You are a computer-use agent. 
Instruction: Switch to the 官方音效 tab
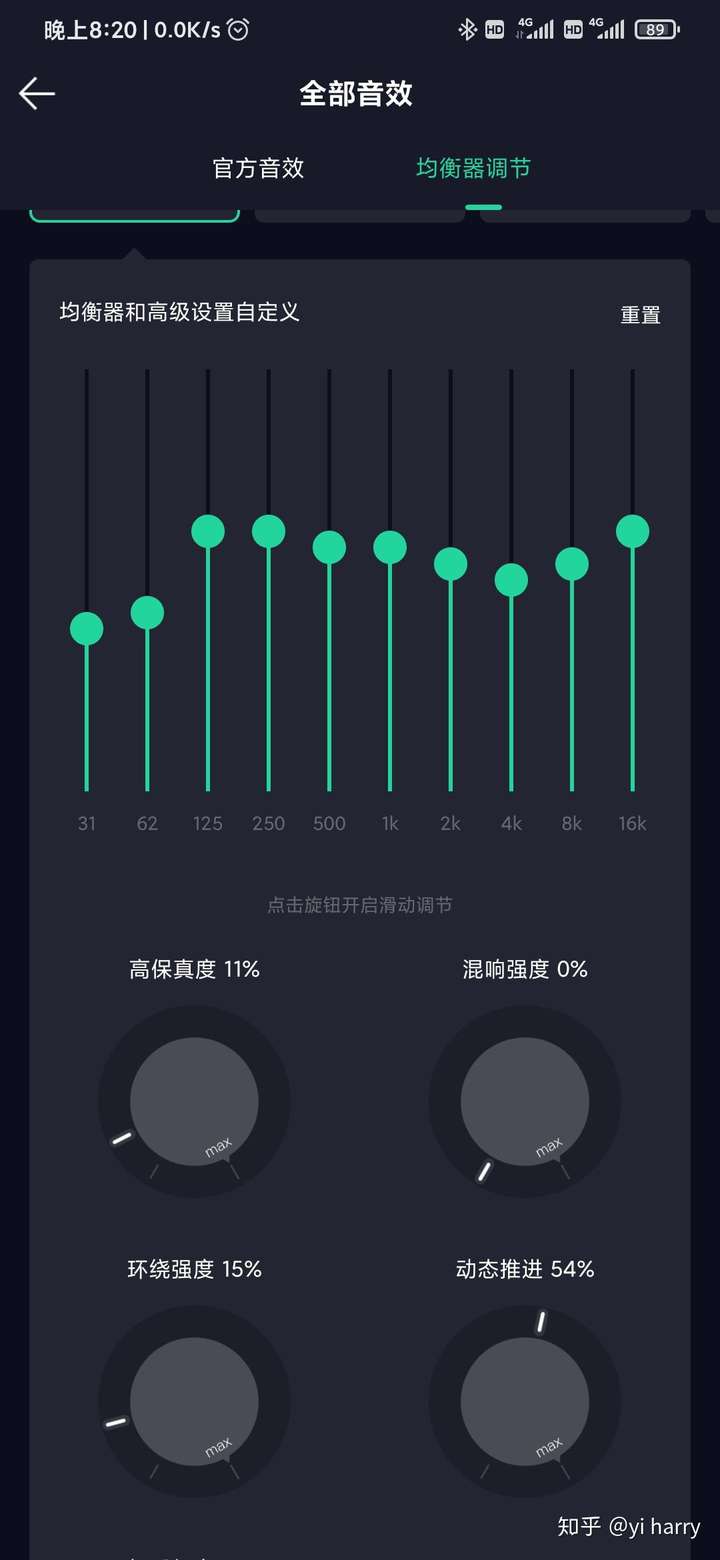tap(257, 167)
